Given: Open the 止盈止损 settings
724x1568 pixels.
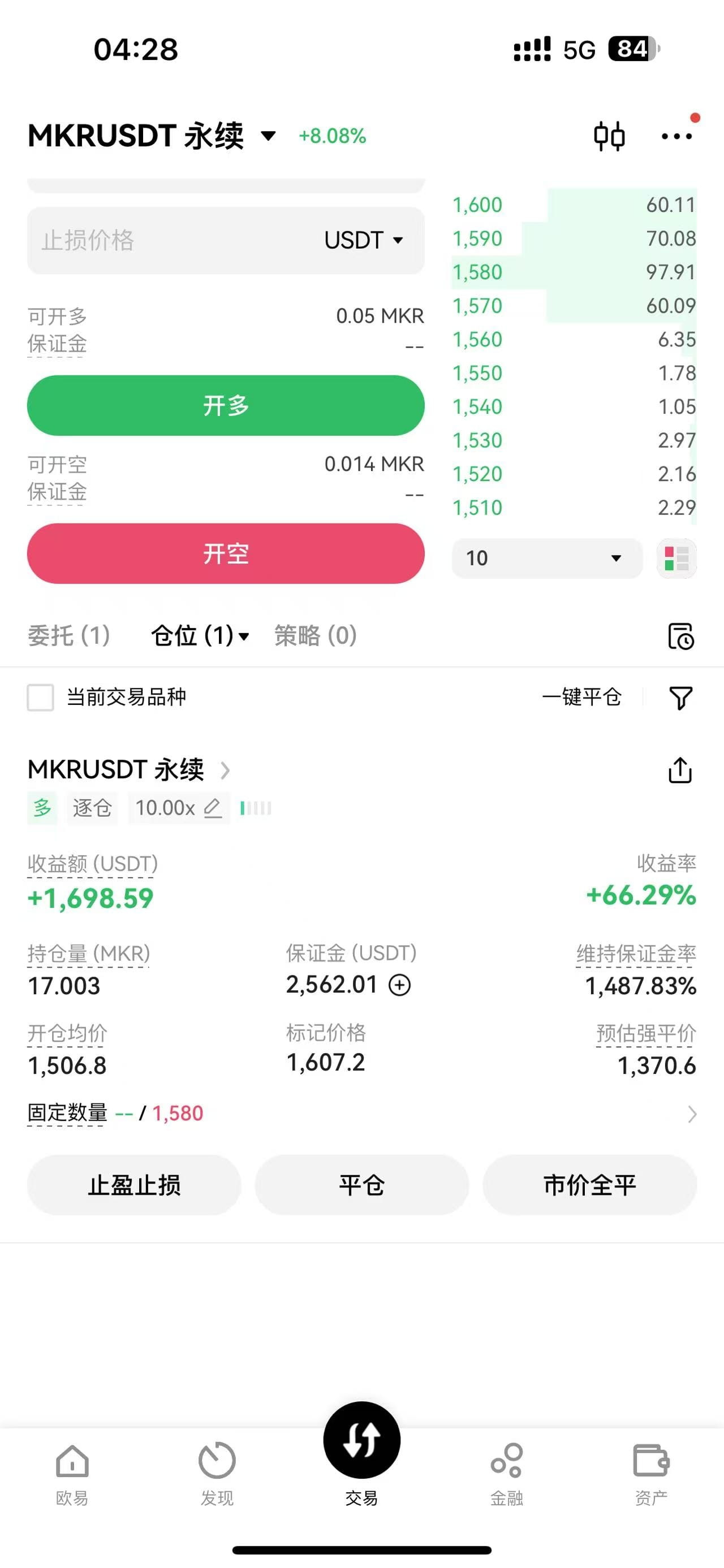Looking at the screenshot, I should [x=134, y=1185].
